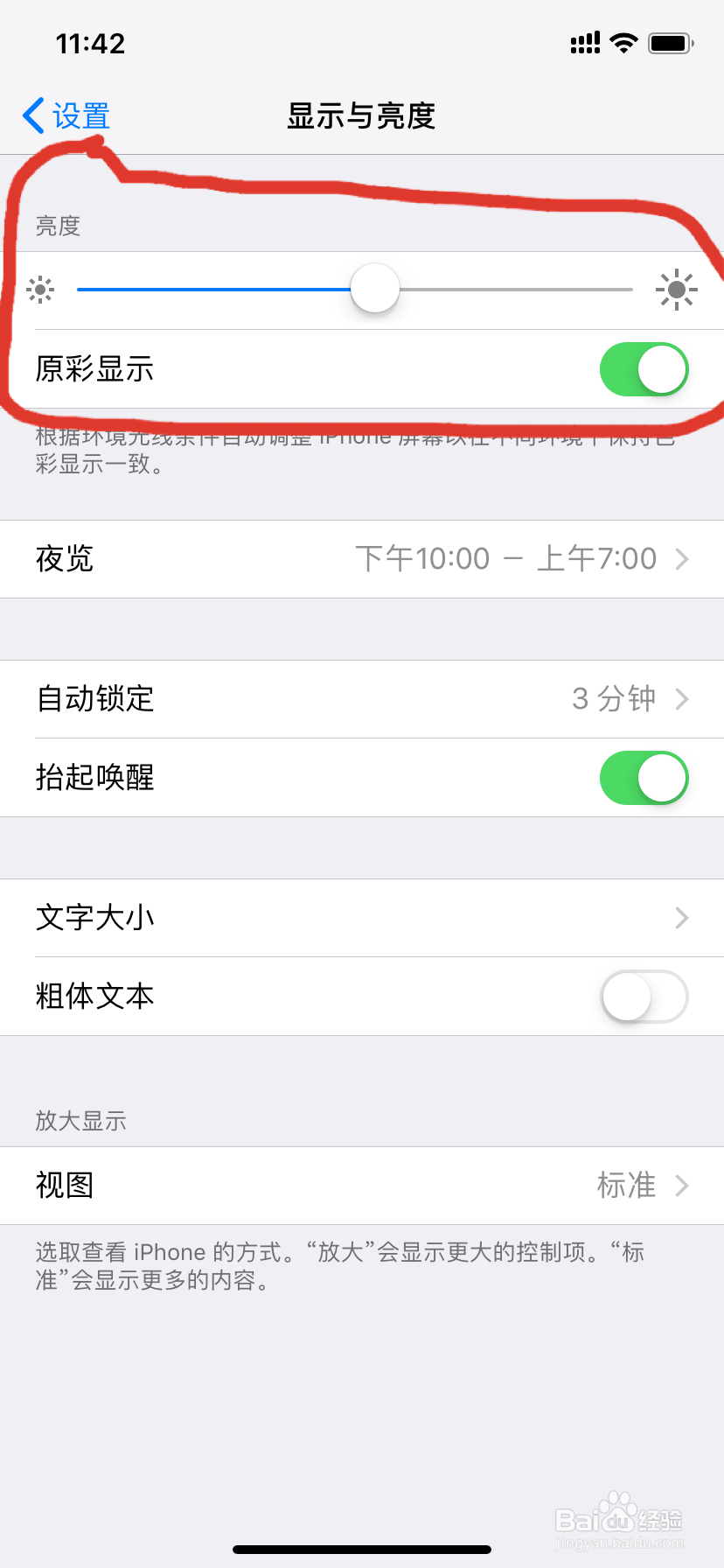Click the small brightness sun icon

(x=40, y=289)
